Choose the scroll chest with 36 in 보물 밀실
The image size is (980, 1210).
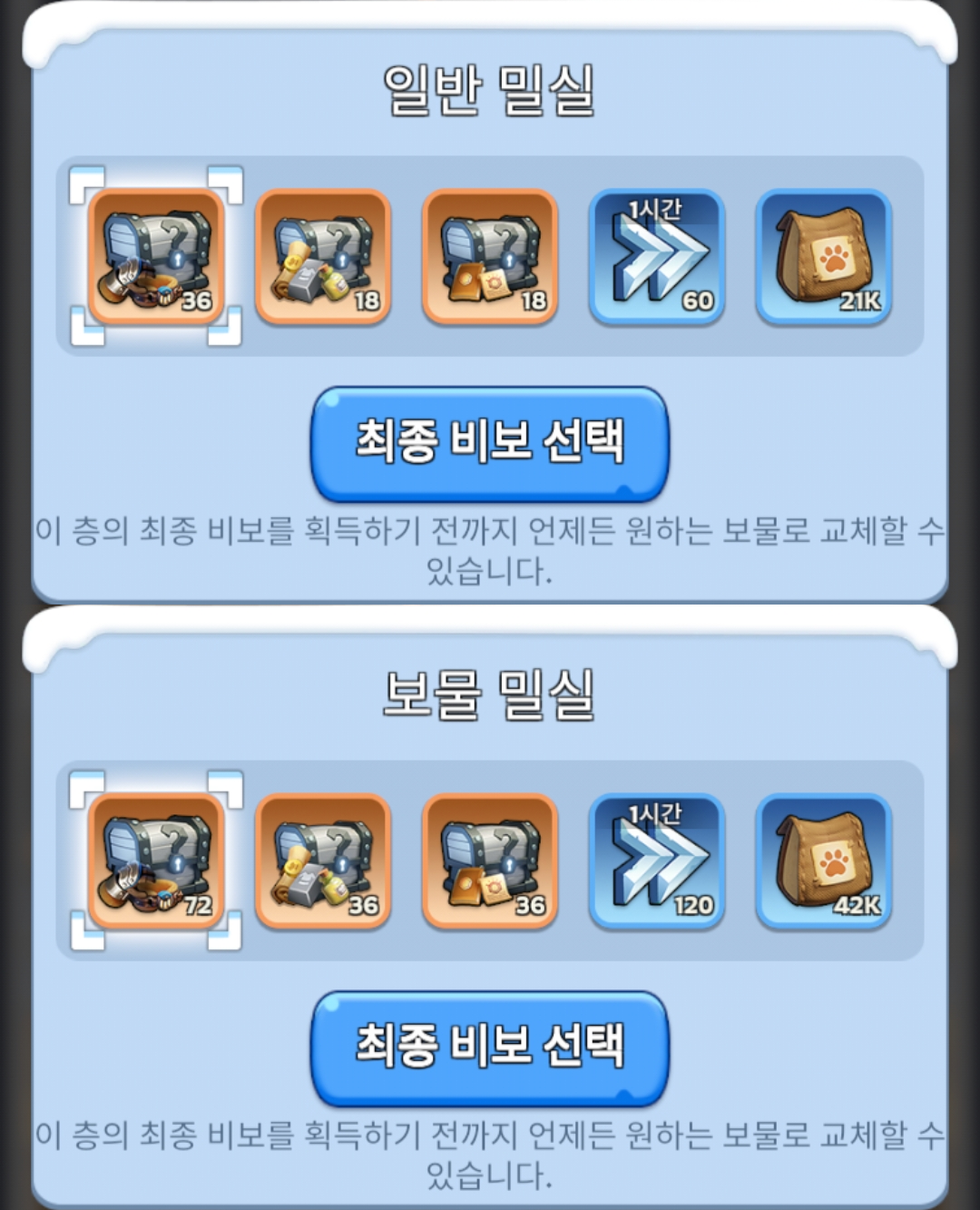click(323, 861)
